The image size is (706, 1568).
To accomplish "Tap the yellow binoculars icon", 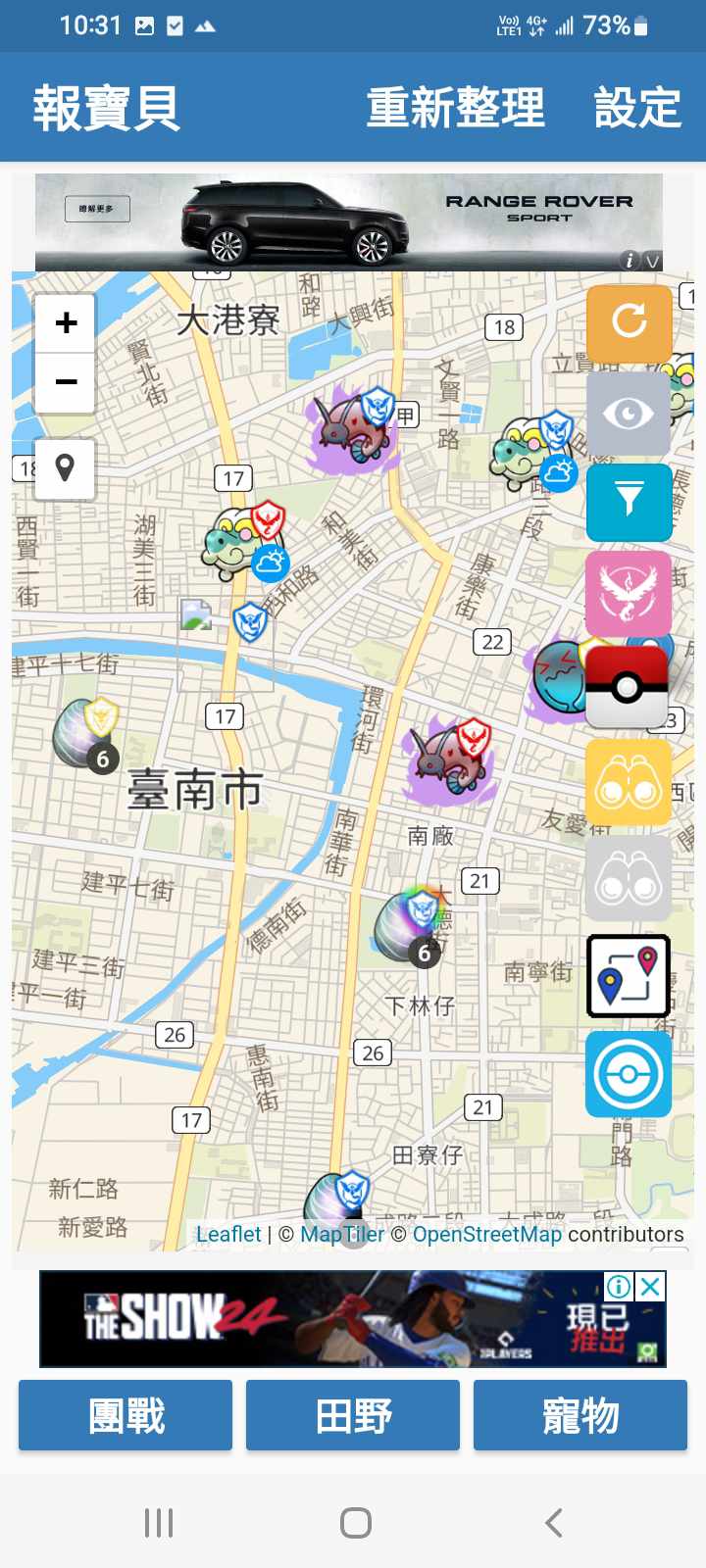I will tap(629, 782).
